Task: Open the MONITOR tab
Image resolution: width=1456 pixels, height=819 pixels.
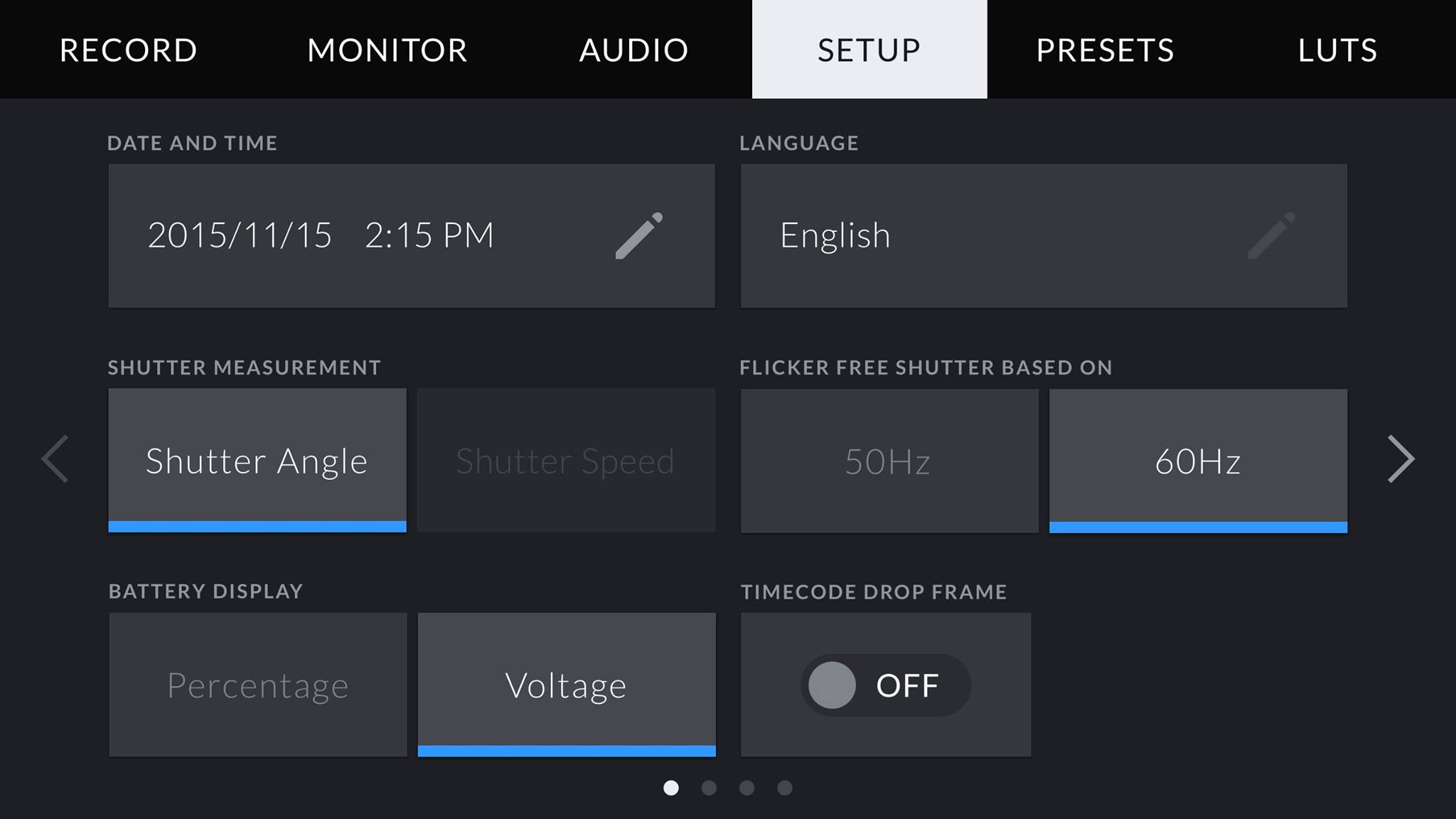Action: (387, 50)
